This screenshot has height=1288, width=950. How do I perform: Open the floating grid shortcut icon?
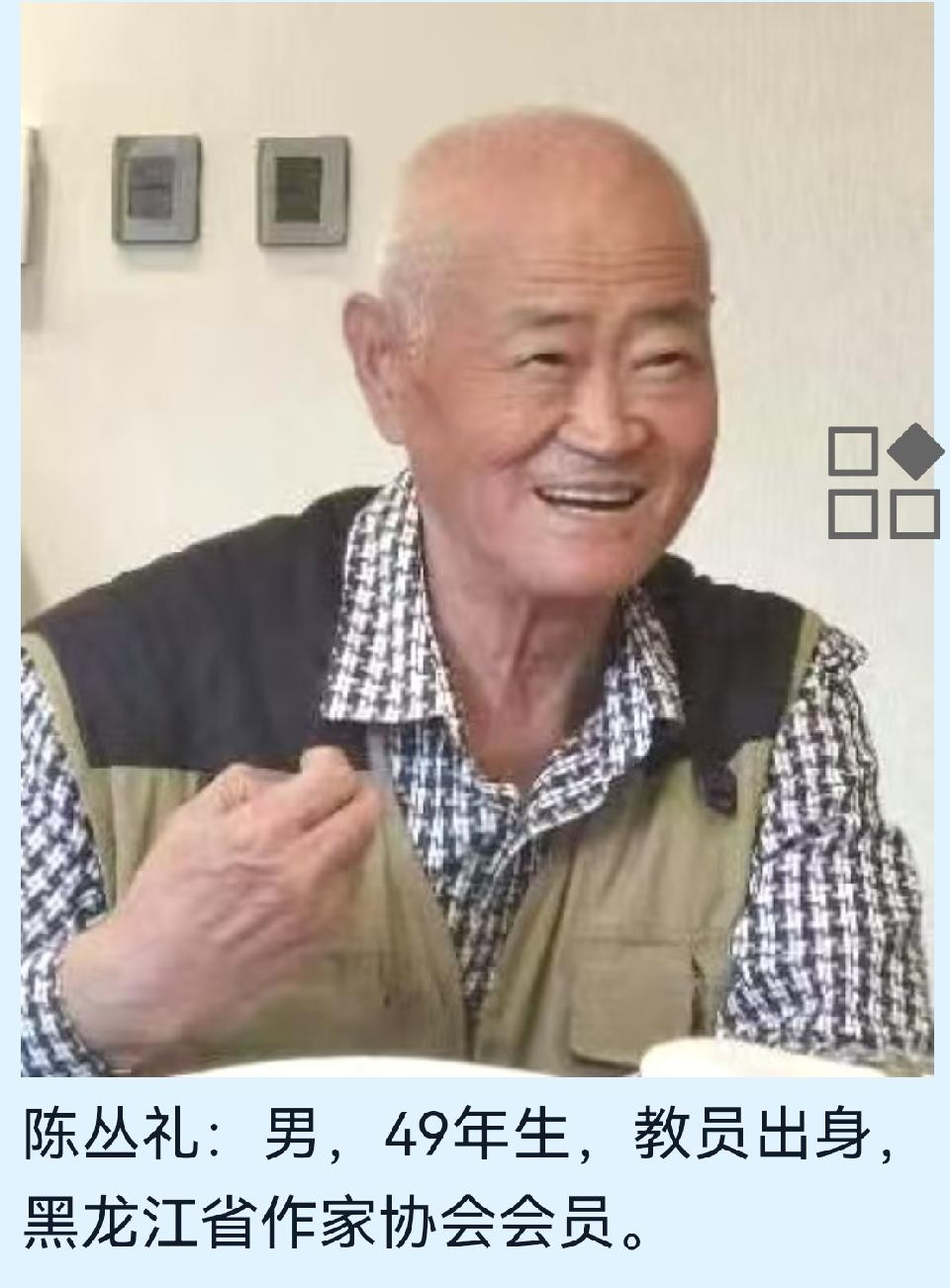coord(884,482)
